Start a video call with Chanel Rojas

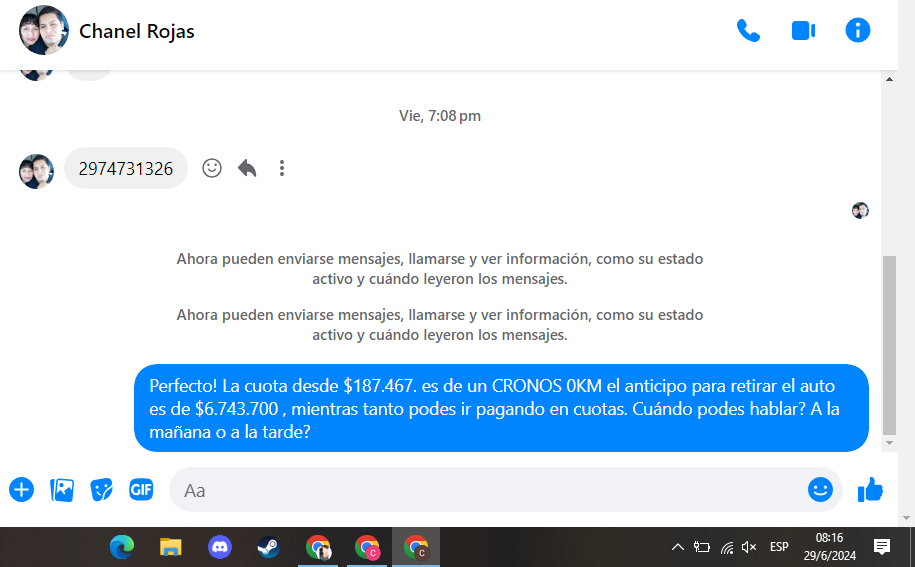(x=803, y=31)
